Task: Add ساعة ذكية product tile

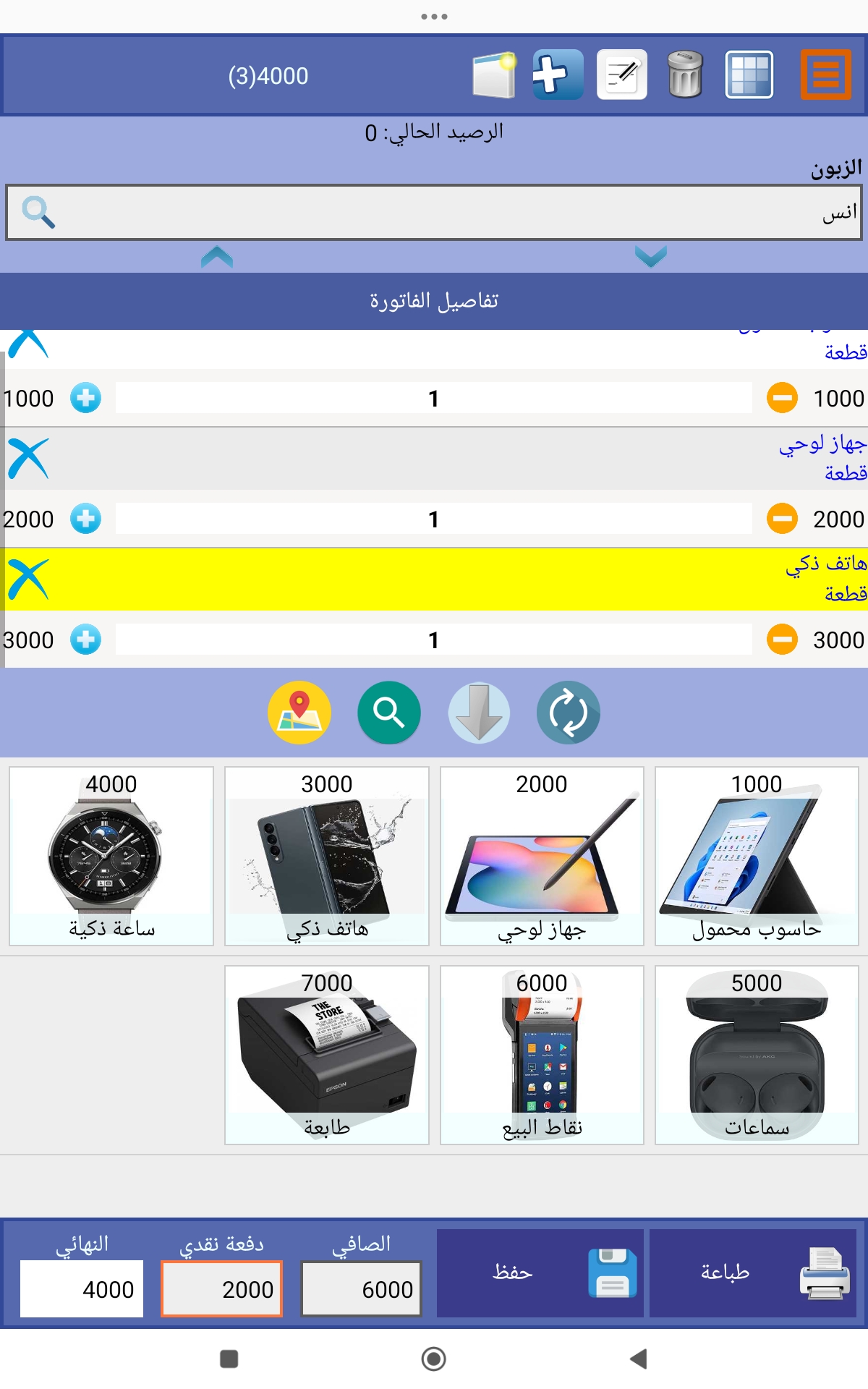Action: tap(111, 856)
